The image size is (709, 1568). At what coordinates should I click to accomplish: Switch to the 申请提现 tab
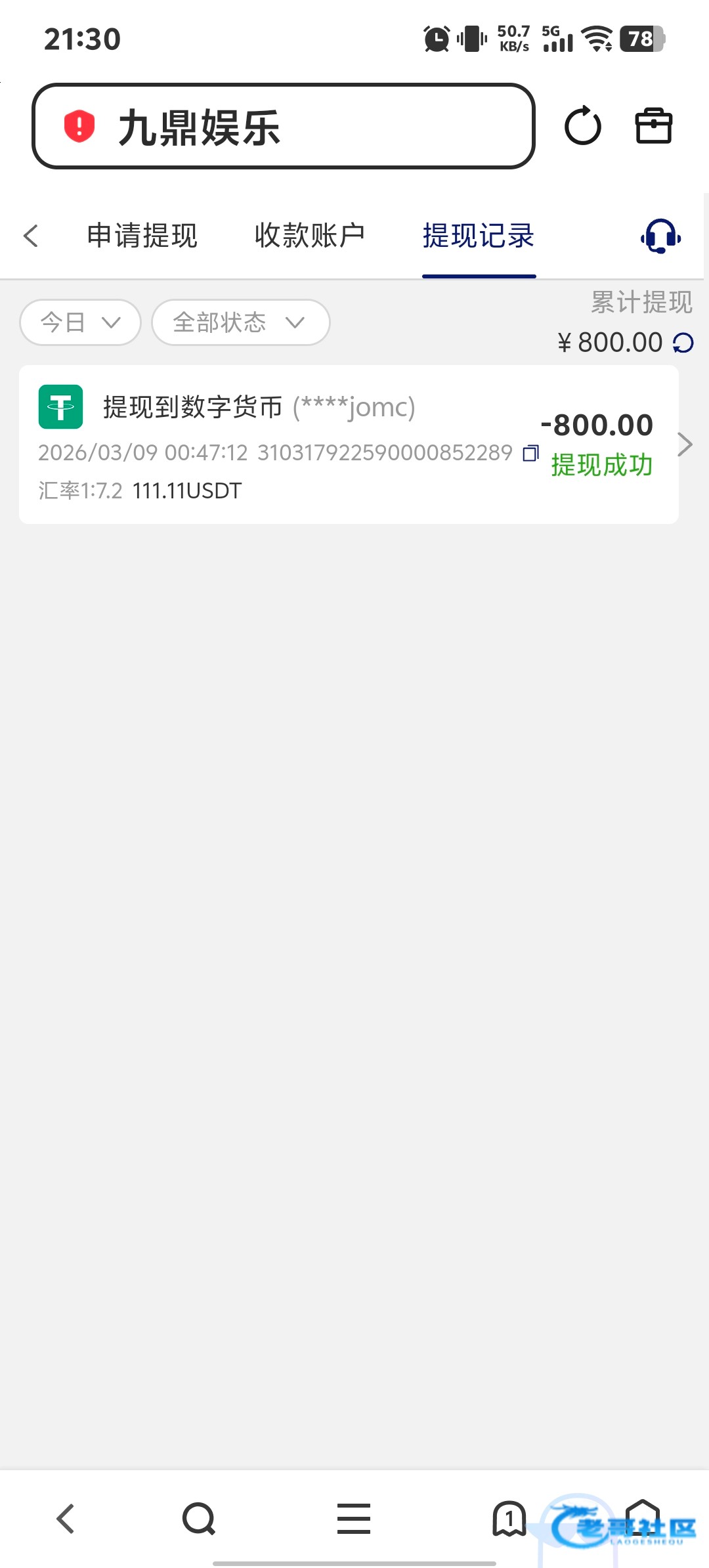point(142,236)
